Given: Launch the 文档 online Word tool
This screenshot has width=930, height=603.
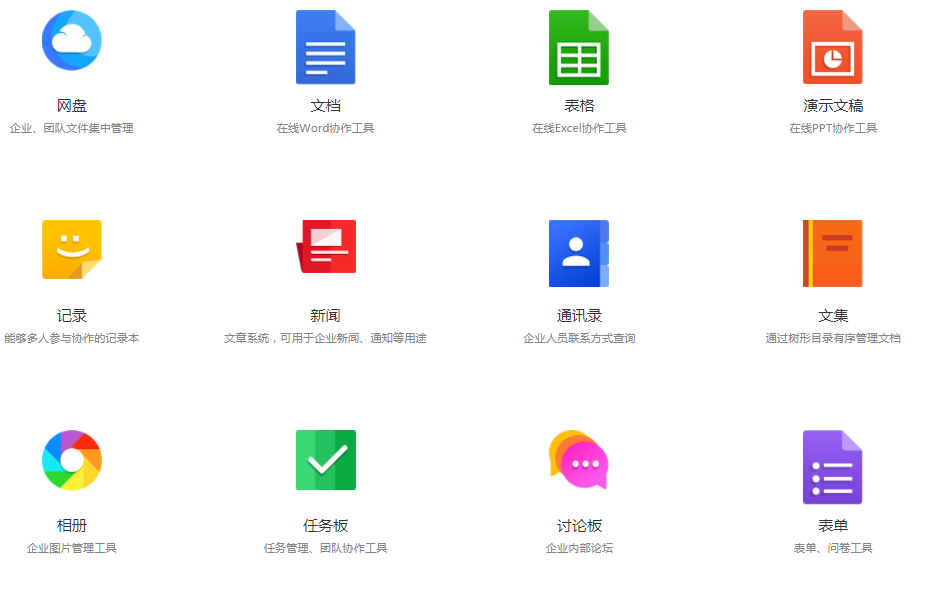Looking at the screenshot, I should pos(326,48).
